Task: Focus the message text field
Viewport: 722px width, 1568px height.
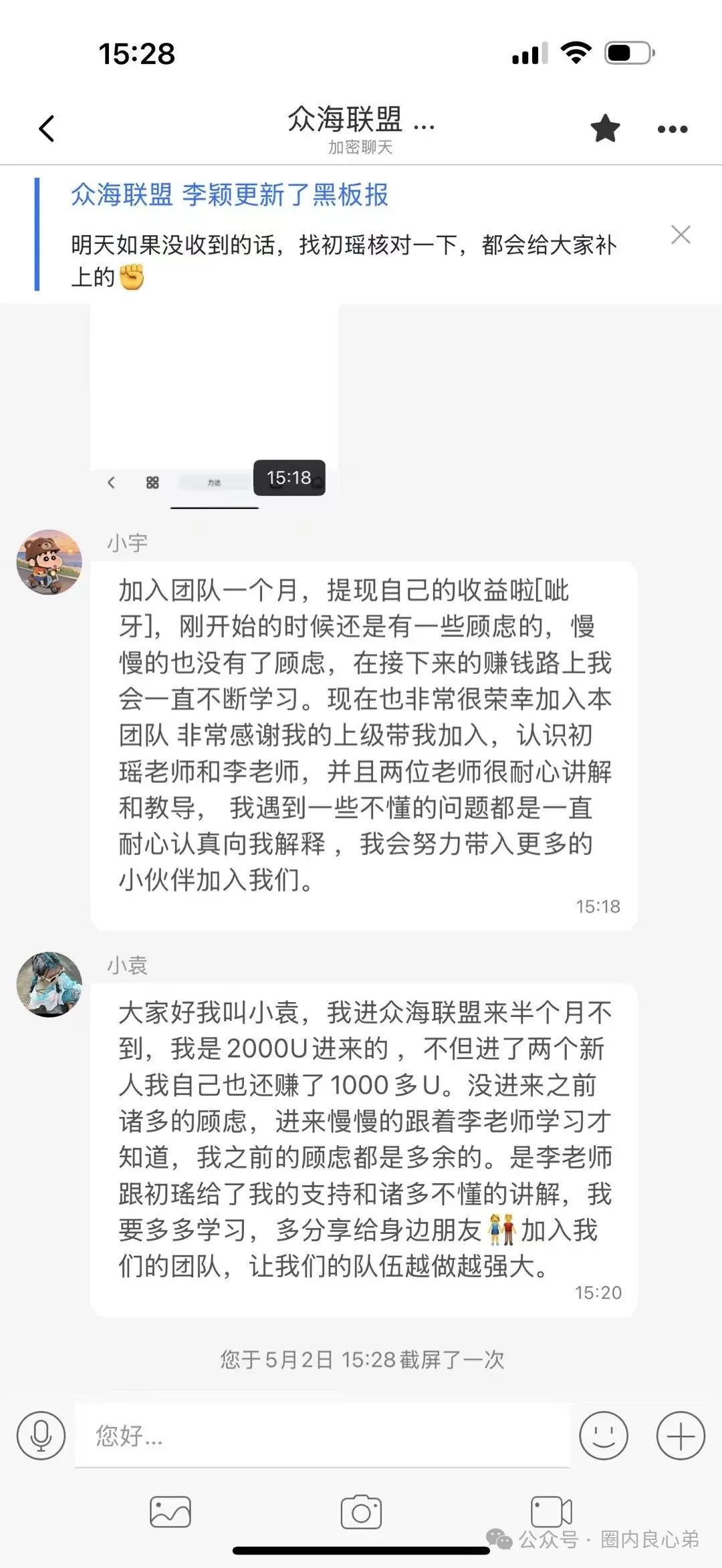Action: [x=321, y=1436]
